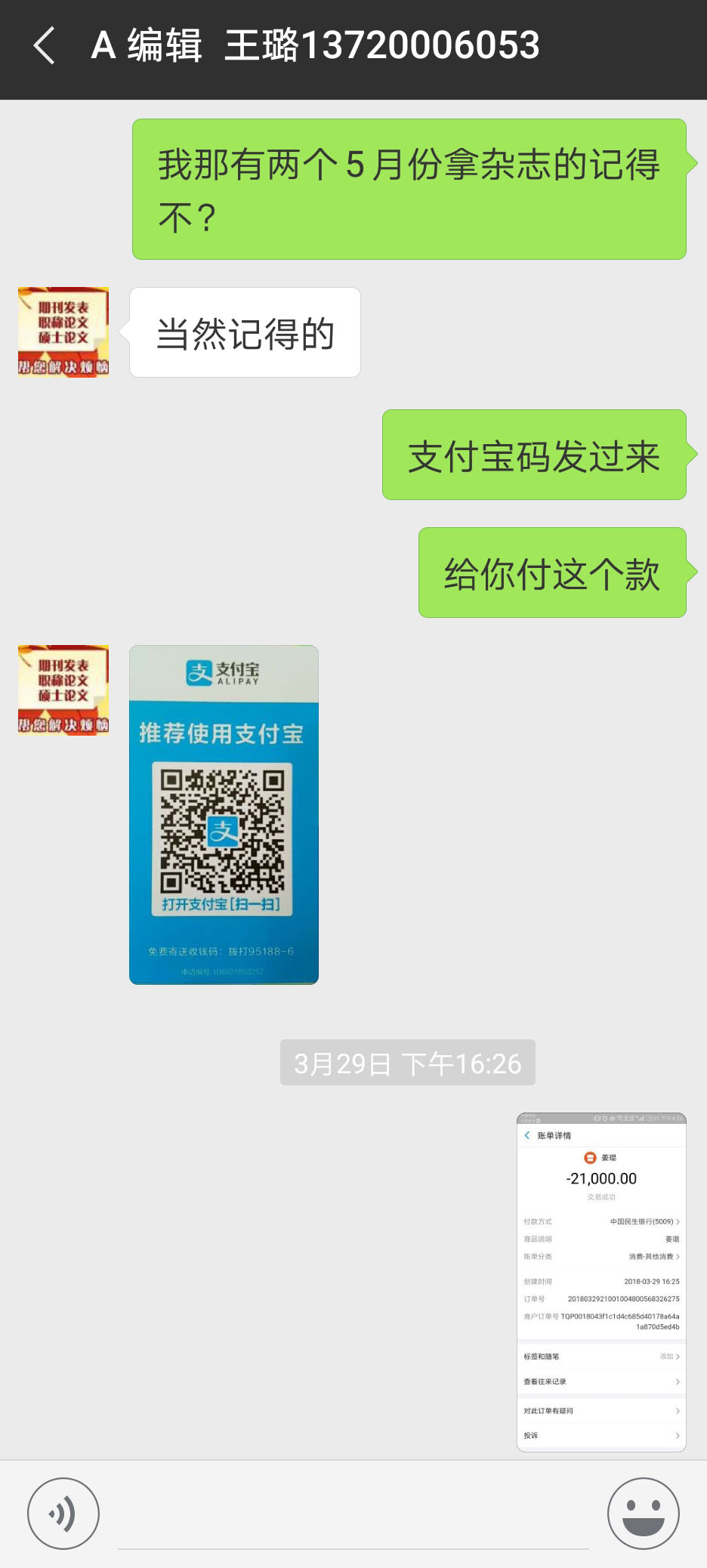Image resolution: width=707 pixels, height=1568 pixels.
Task: Open the -21,000.00 payment screenshot image
Action: 601,1282
